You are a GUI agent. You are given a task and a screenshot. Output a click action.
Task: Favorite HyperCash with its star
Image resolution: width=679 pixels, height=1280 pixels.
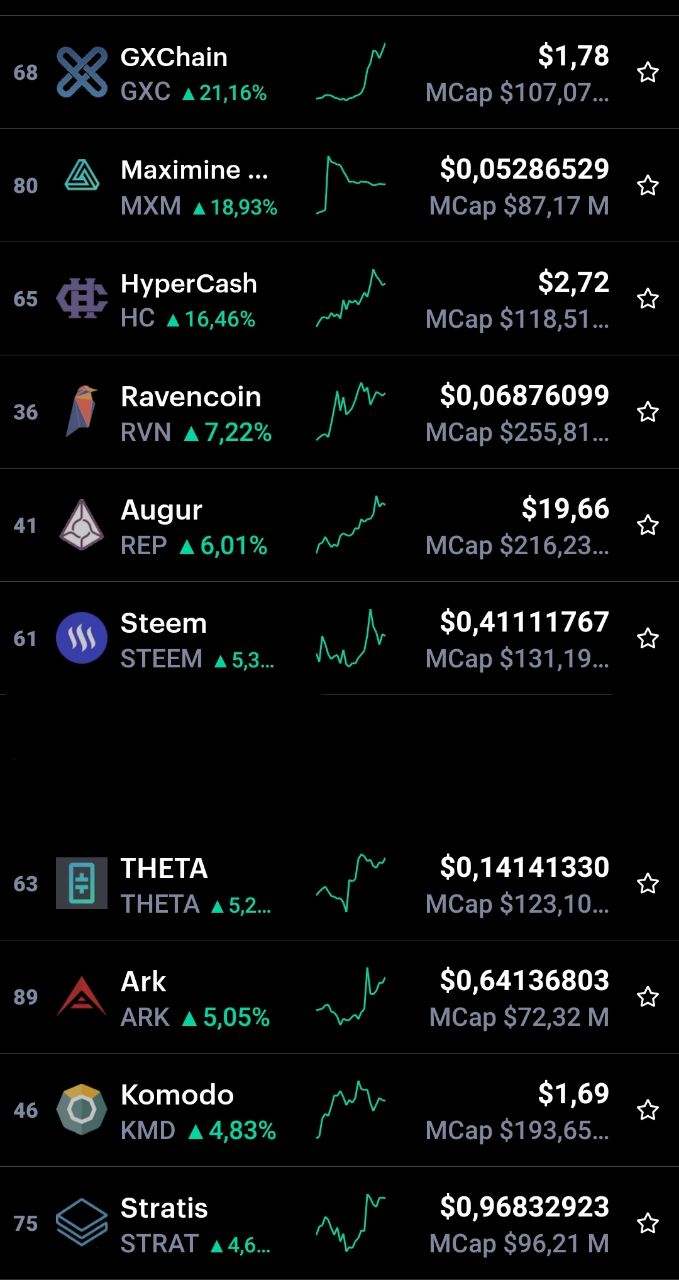pos(648,298)
